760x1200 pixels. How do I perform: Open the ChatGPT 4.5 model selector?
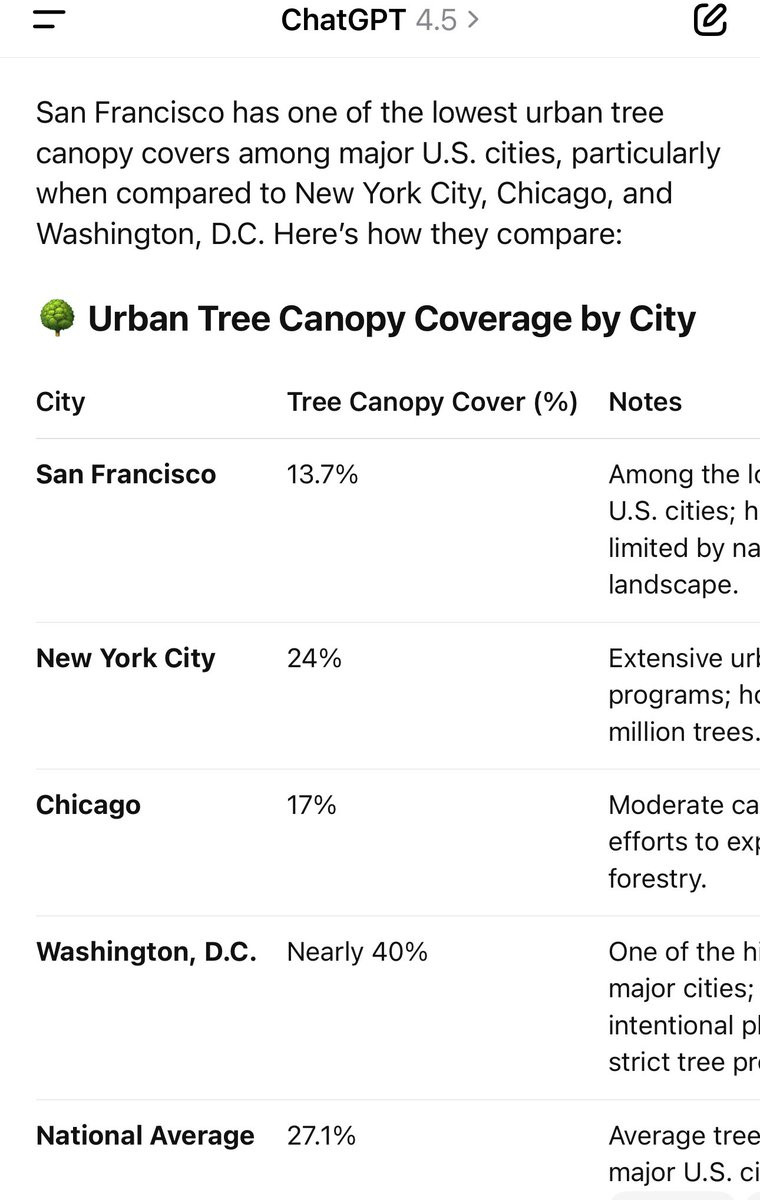[380, 19]
